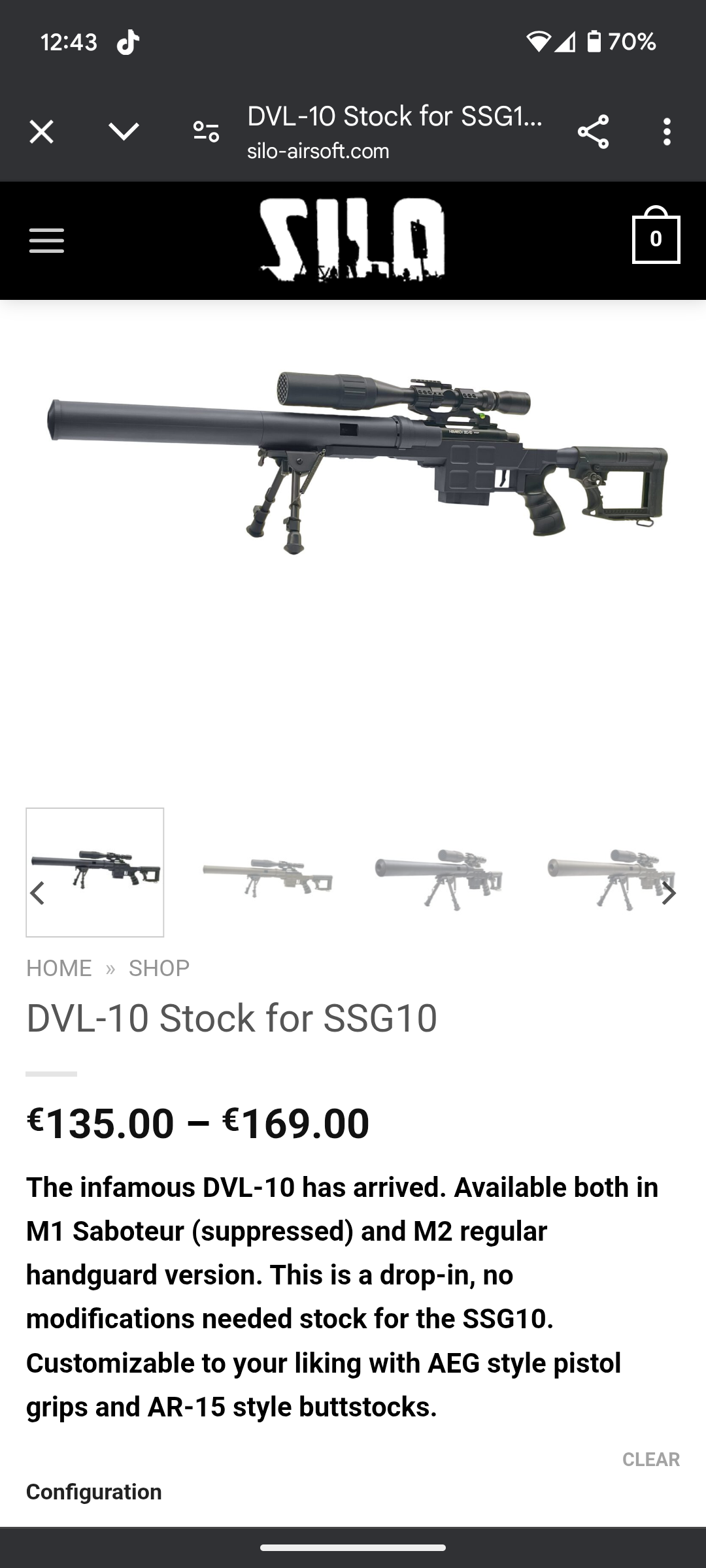Open the hamburger navigation menu
Screen dimensions: 706x1568
point(46,240)
